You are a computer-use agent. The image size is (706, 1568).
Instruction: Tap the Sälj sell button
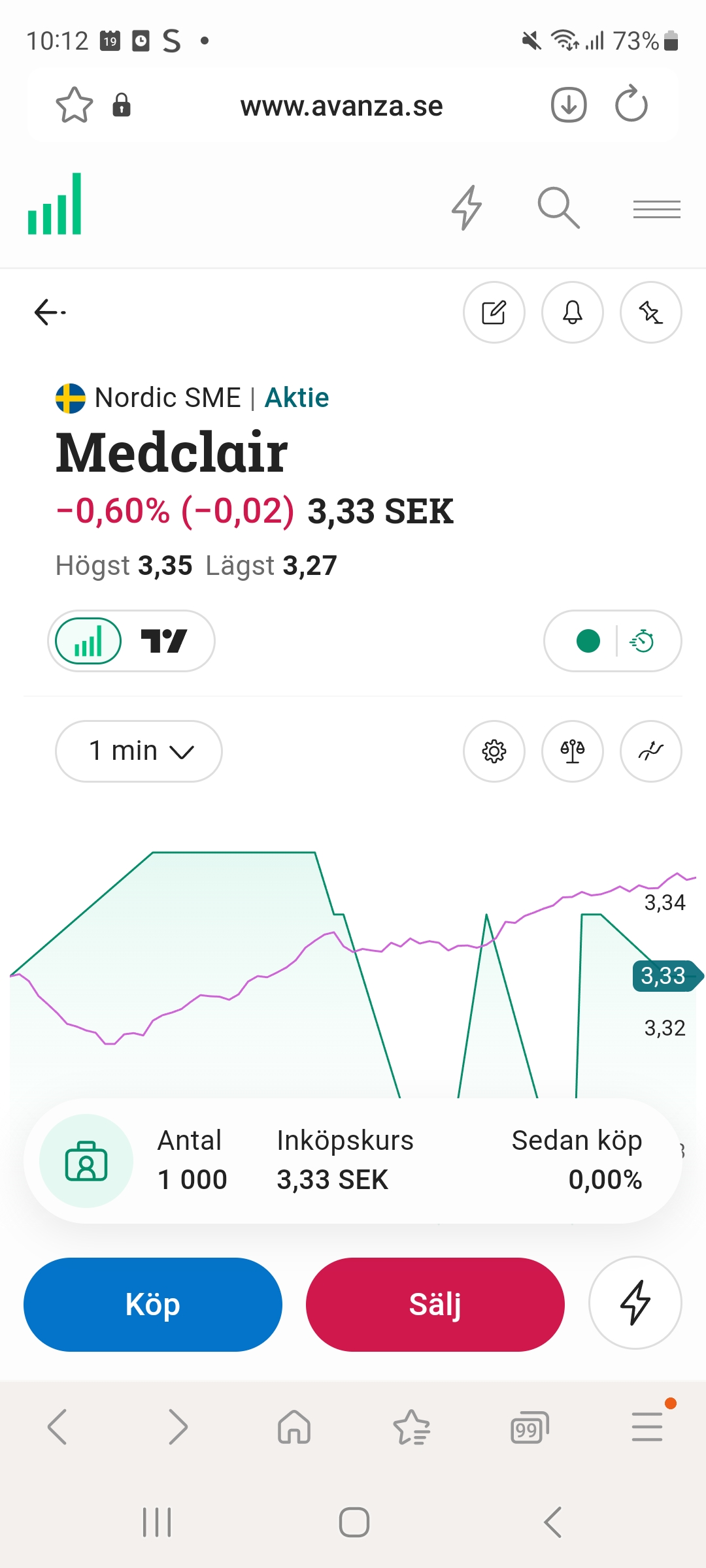[x=435, y=1304]
